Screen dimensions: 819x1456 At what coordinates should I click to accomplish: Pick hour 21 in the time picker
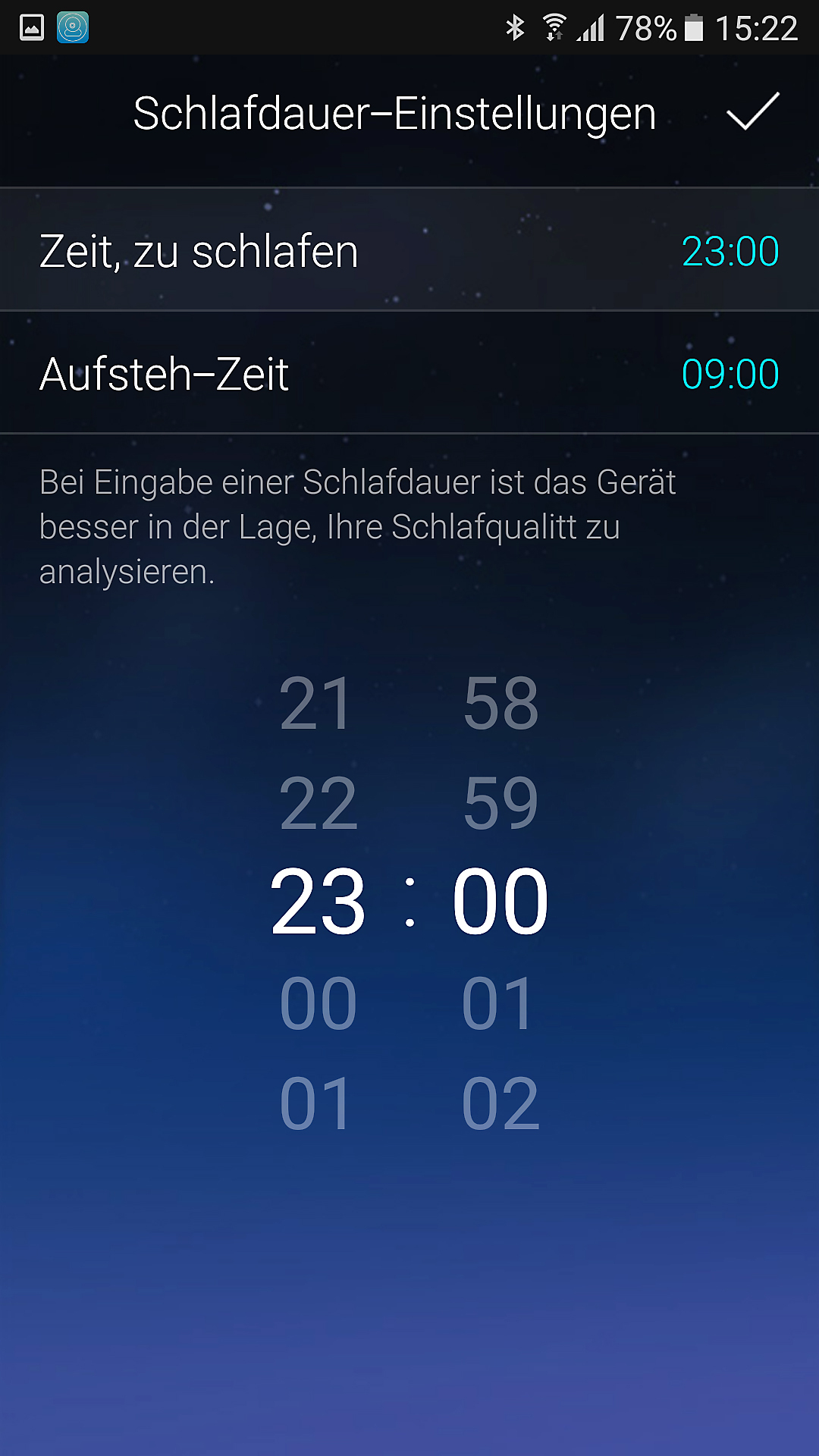click(316, 704)
